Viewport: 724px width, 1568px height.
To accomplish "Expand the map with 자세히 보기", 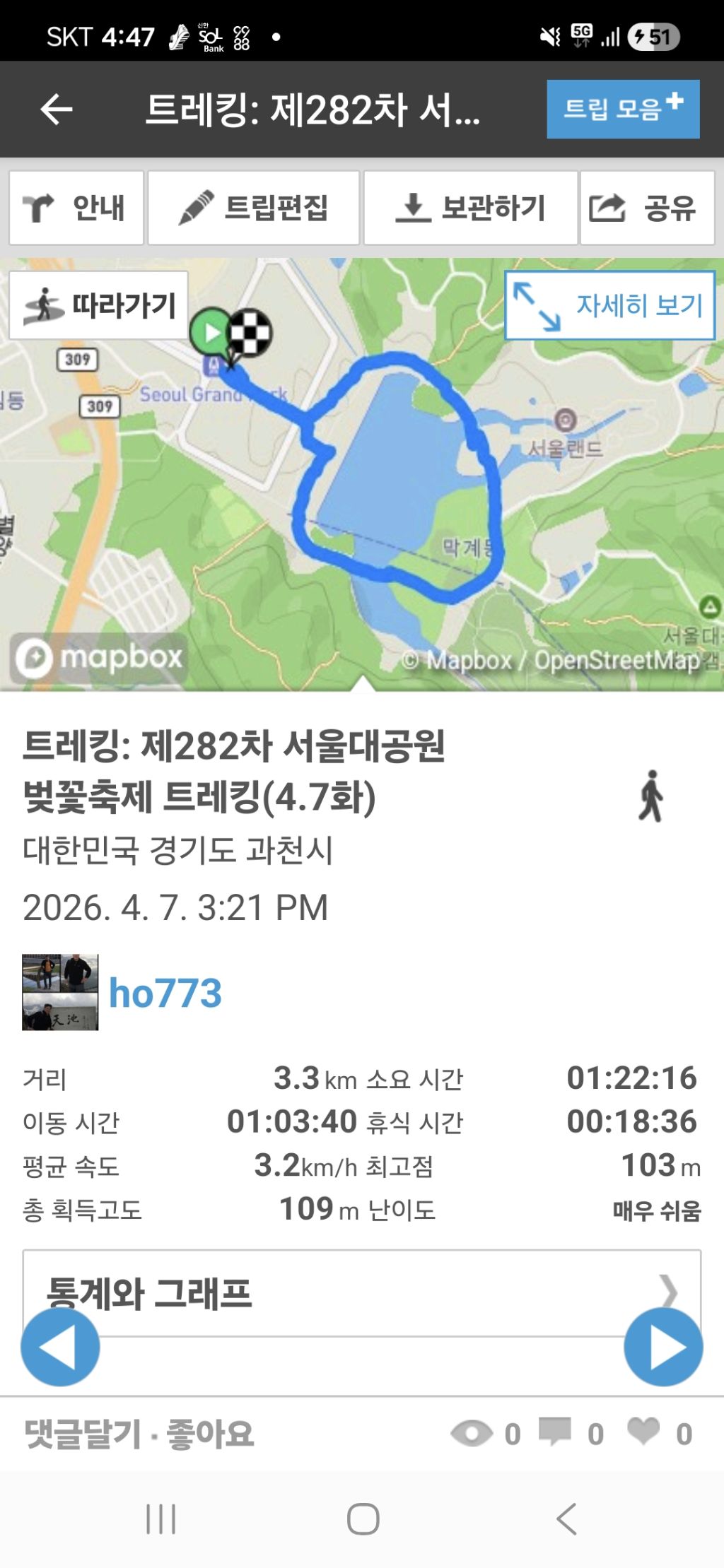I will point(609,305).
